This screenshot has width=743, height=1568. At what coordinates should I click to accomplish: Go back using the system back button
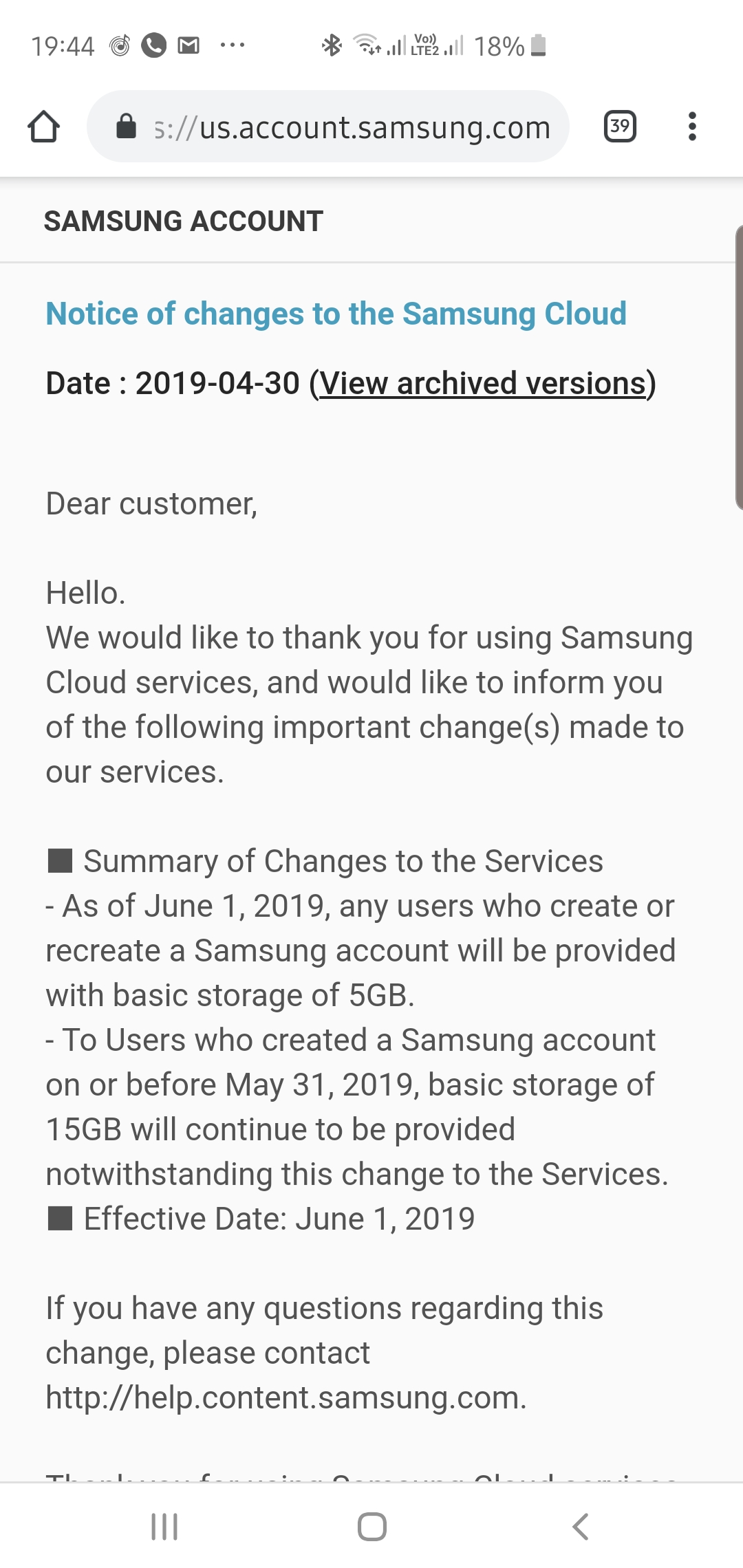581,1527
